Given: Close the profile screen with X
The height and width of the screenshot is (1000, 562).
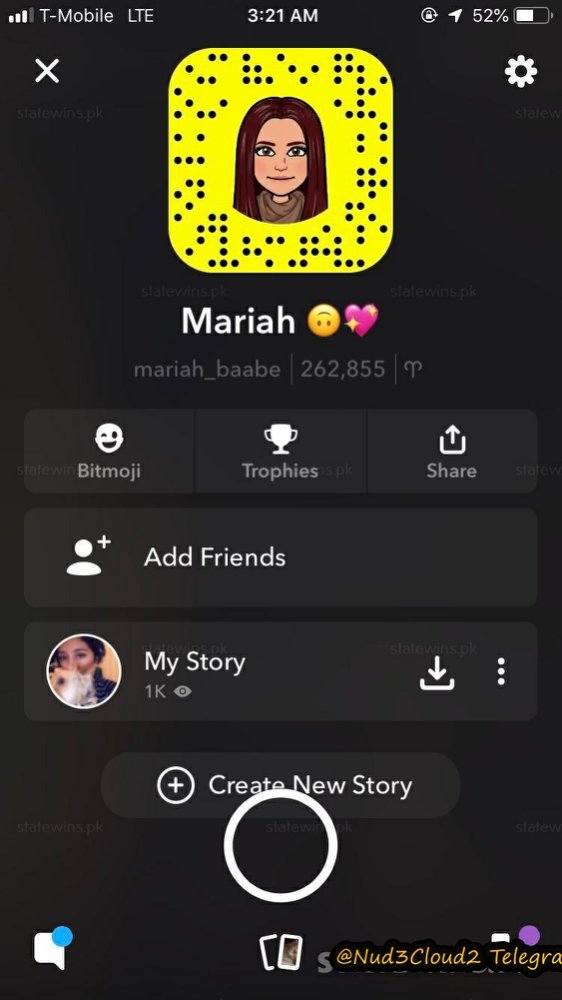Looking at the screenshot, I should (47, 71).
